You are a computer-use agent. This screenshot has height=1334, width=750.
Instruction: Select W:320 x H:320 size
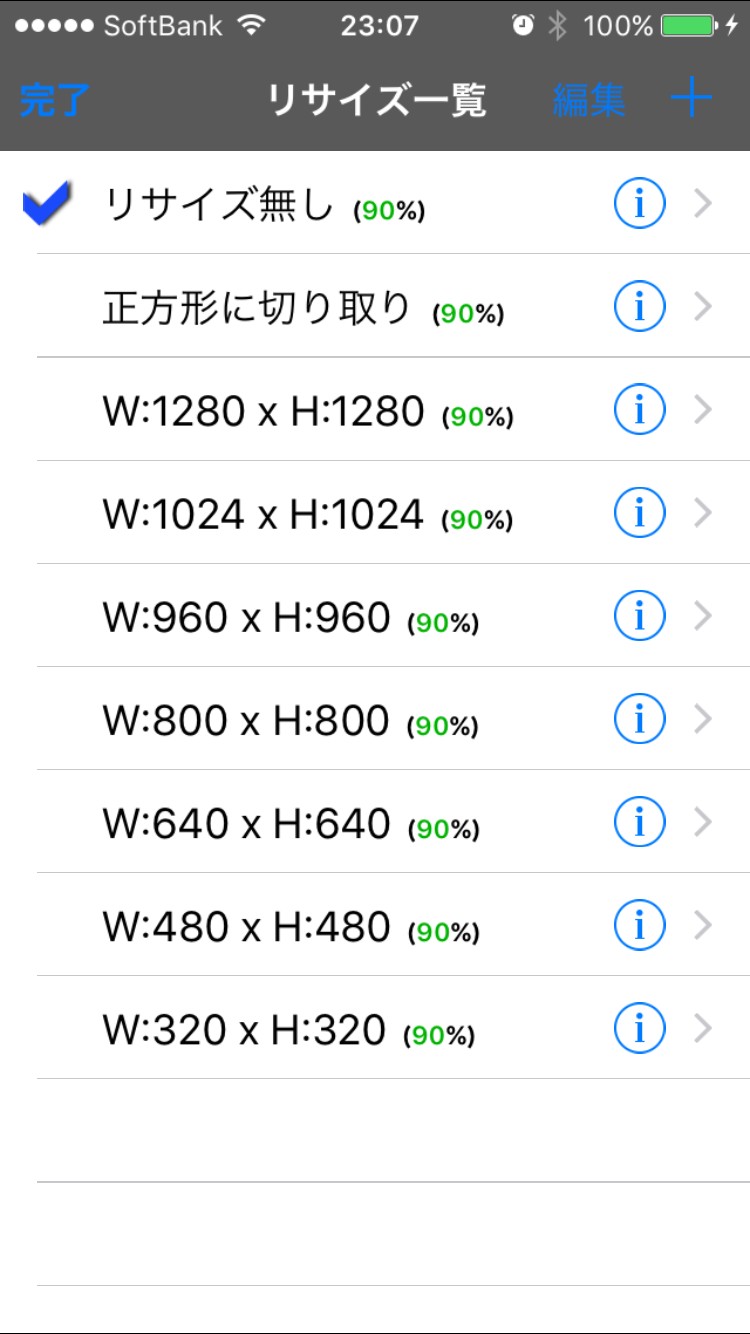point(244,1030)
